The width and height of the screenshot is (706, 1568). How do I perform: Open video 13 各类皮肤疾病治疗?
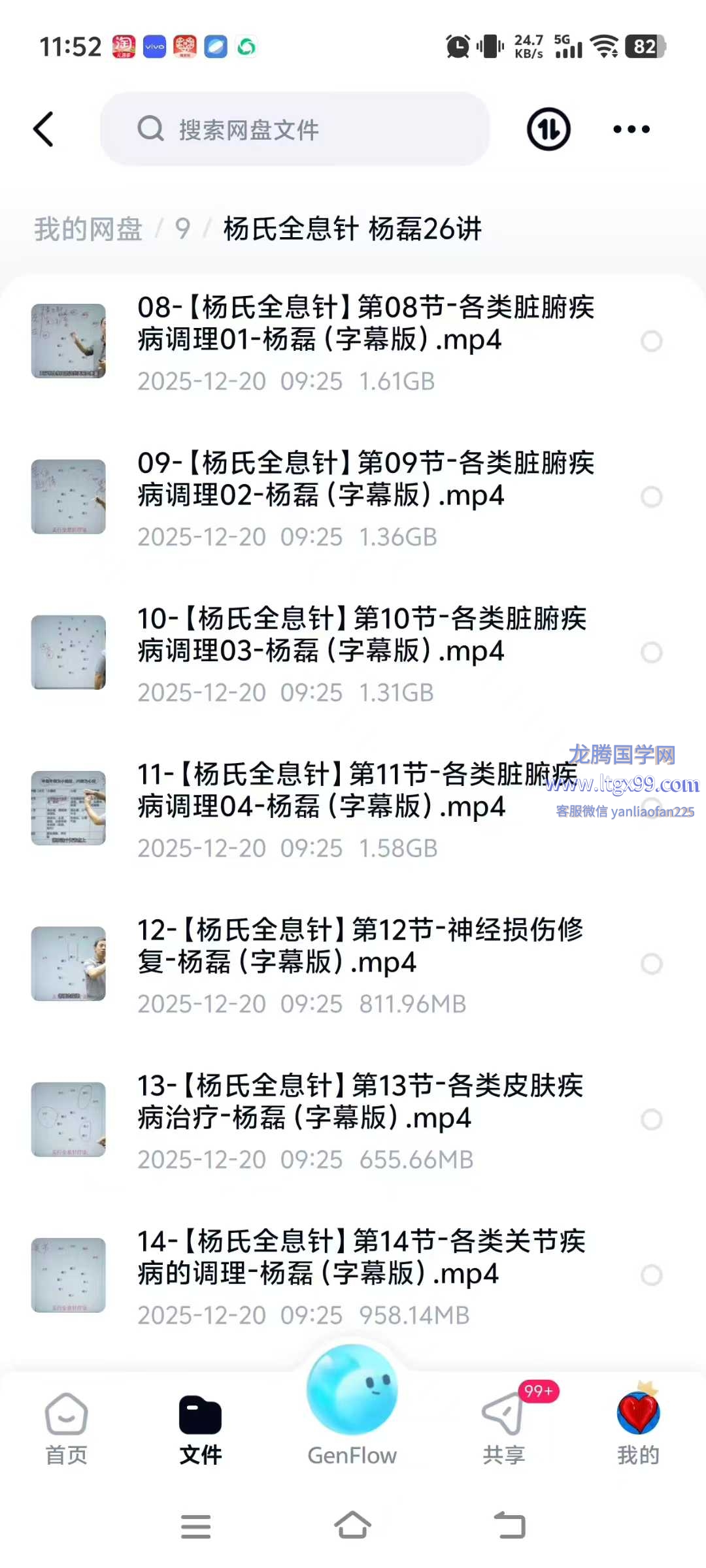pyautogui.click(x=360, y=1102)
